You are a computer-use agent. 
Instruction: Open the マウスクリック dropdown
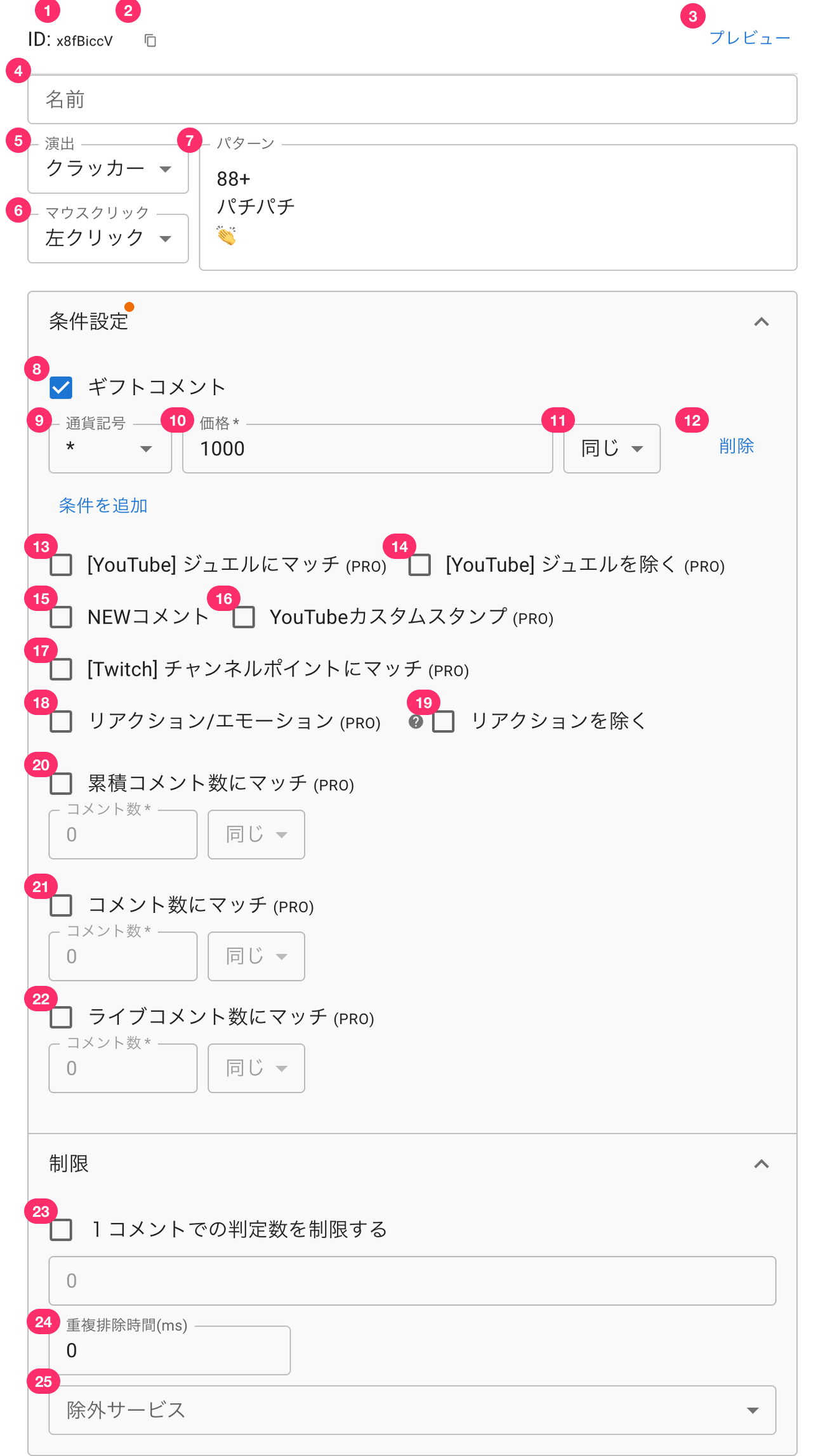pyautogui.click(x=109, y=239)
